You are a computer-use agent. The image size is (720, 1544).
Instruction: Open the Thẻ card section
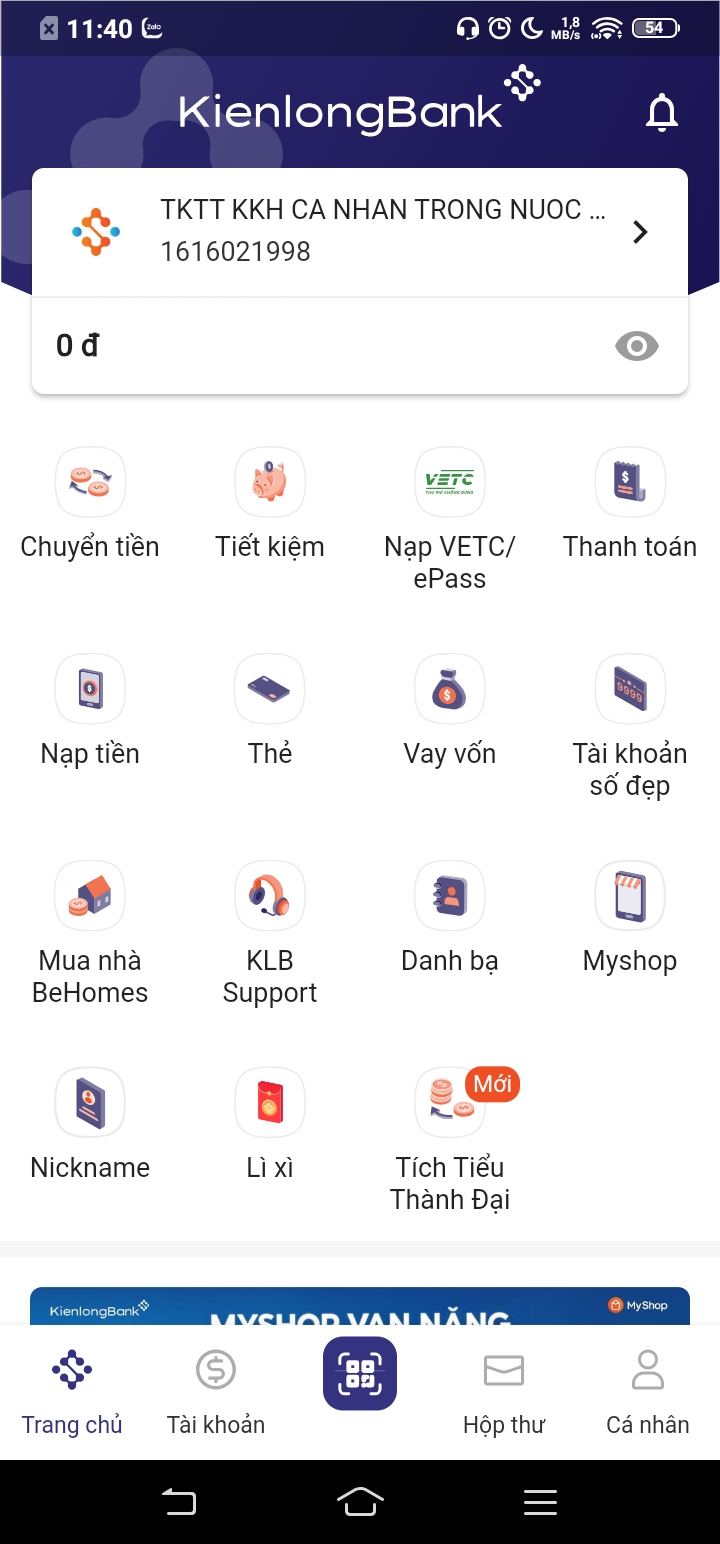[x=270, y=711]
